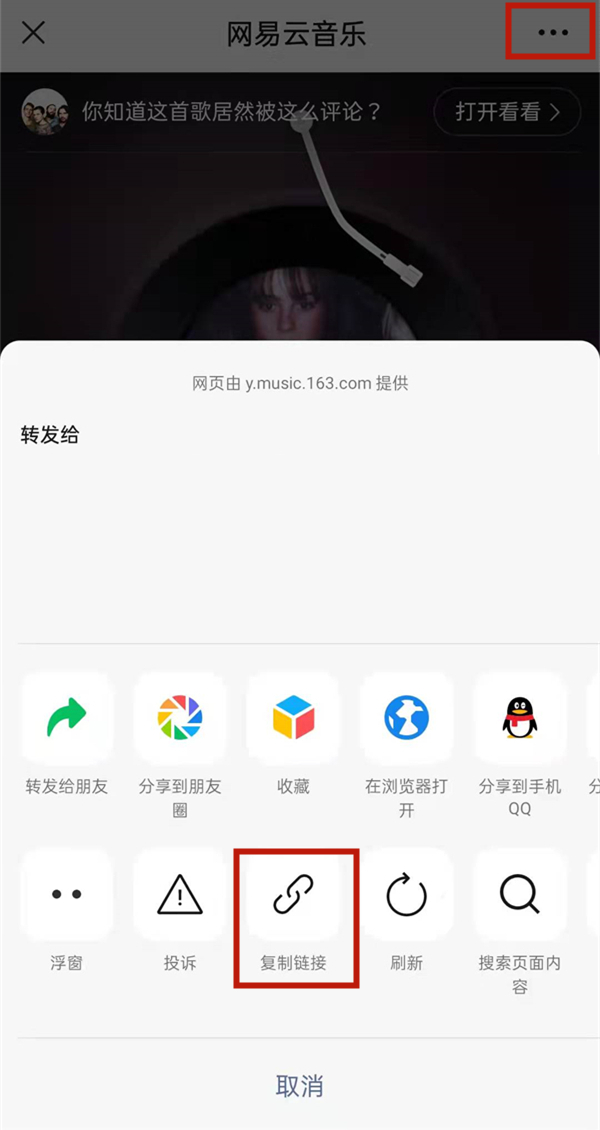Share to mobile QQ via 分享到手机QQ
This screenshot has width=600, height=1130.
tap(520, 718)
